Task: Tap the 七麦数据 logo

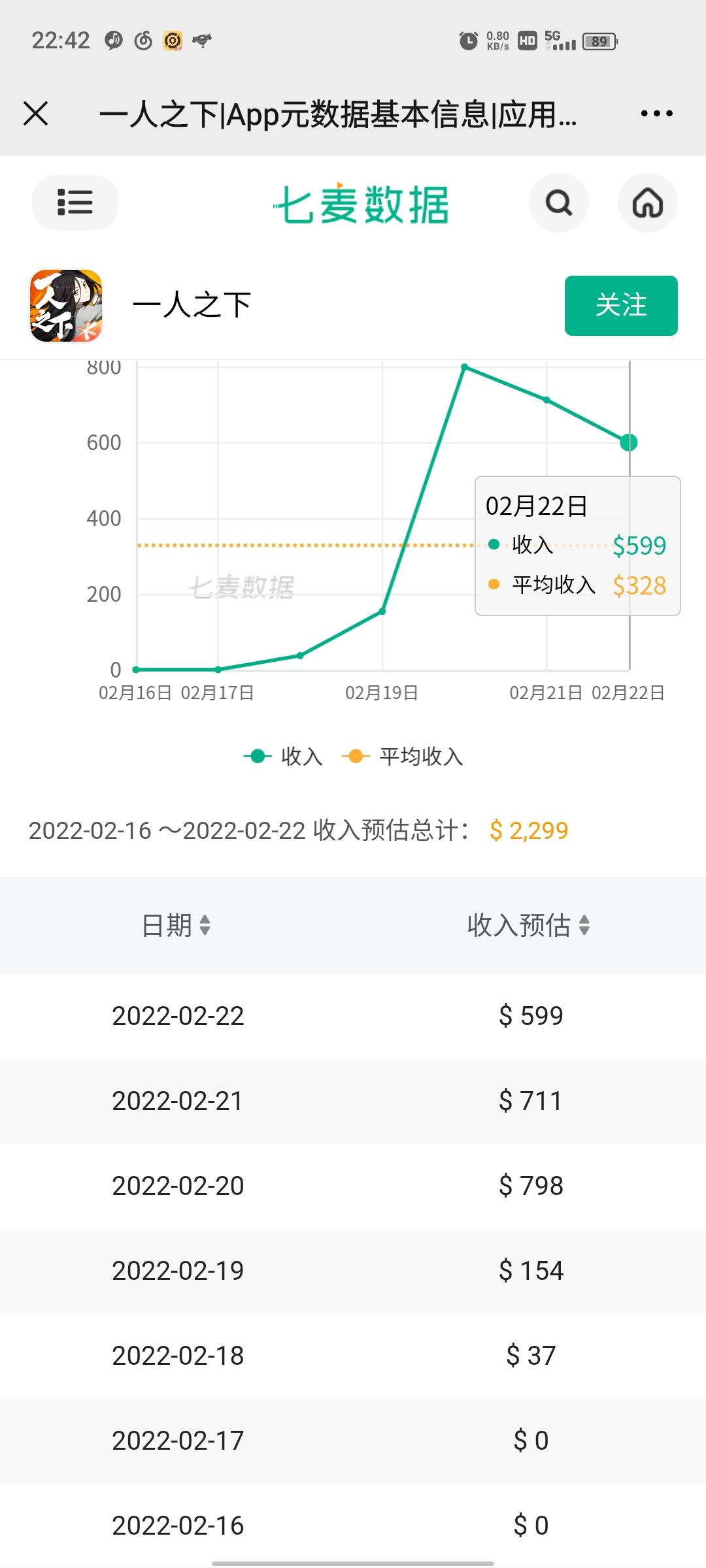Action: [x=361, y=204]
